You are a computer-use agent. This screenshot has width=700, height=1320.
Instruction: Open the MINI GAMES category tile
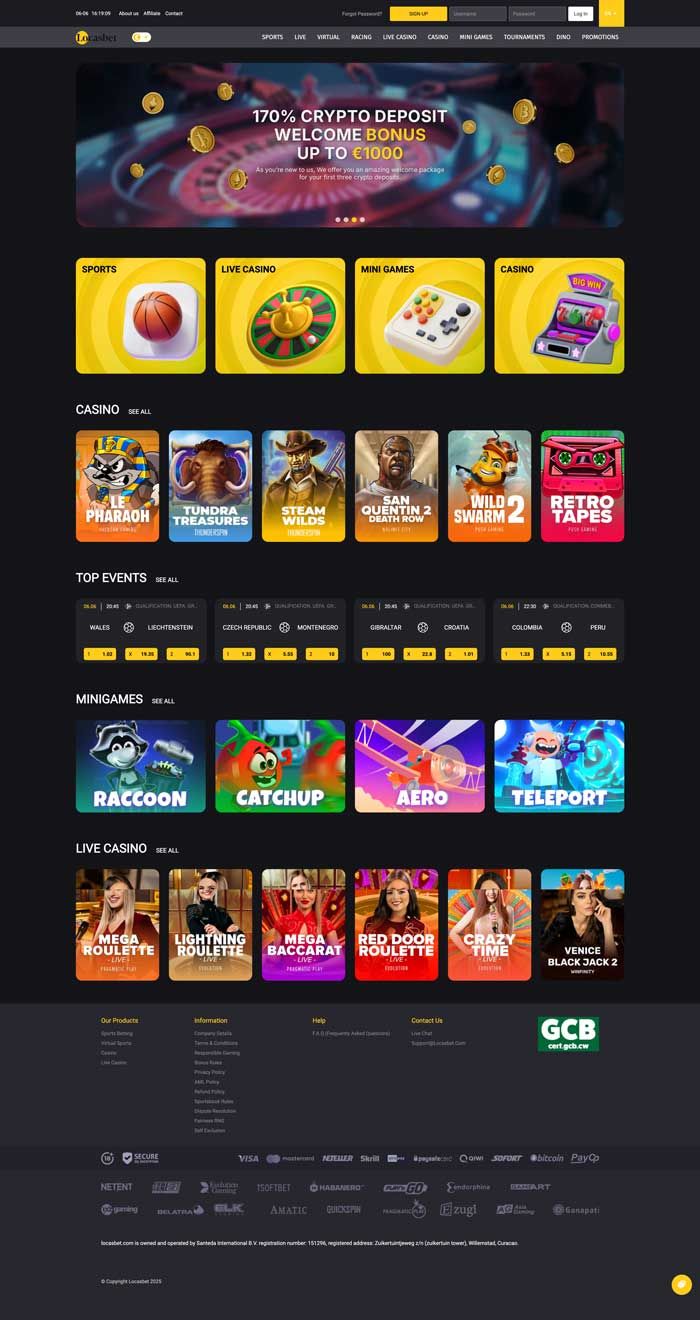tap(419, 316)
